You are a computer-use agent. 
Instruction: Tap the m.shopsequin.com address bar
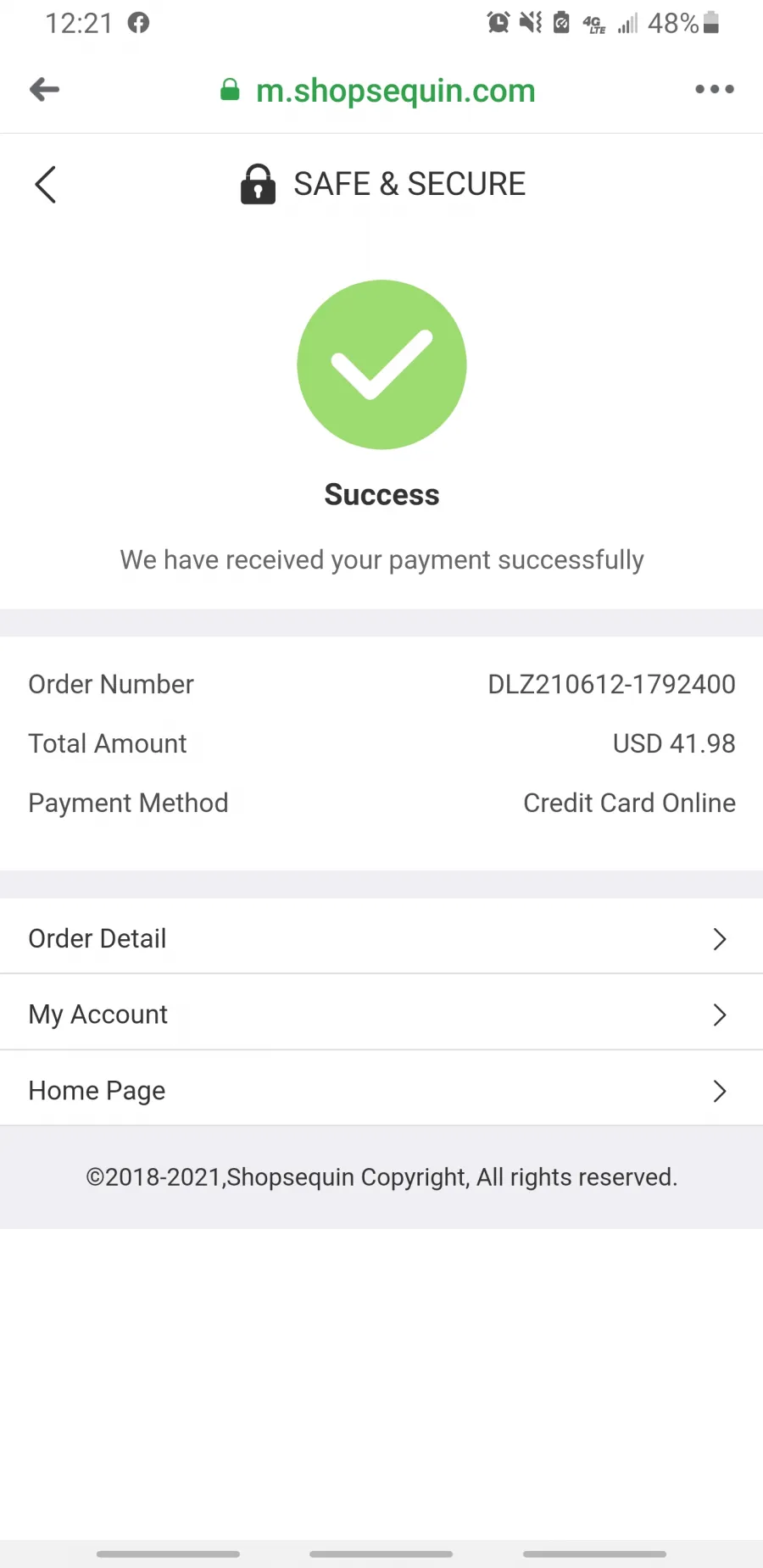(378, 90)
